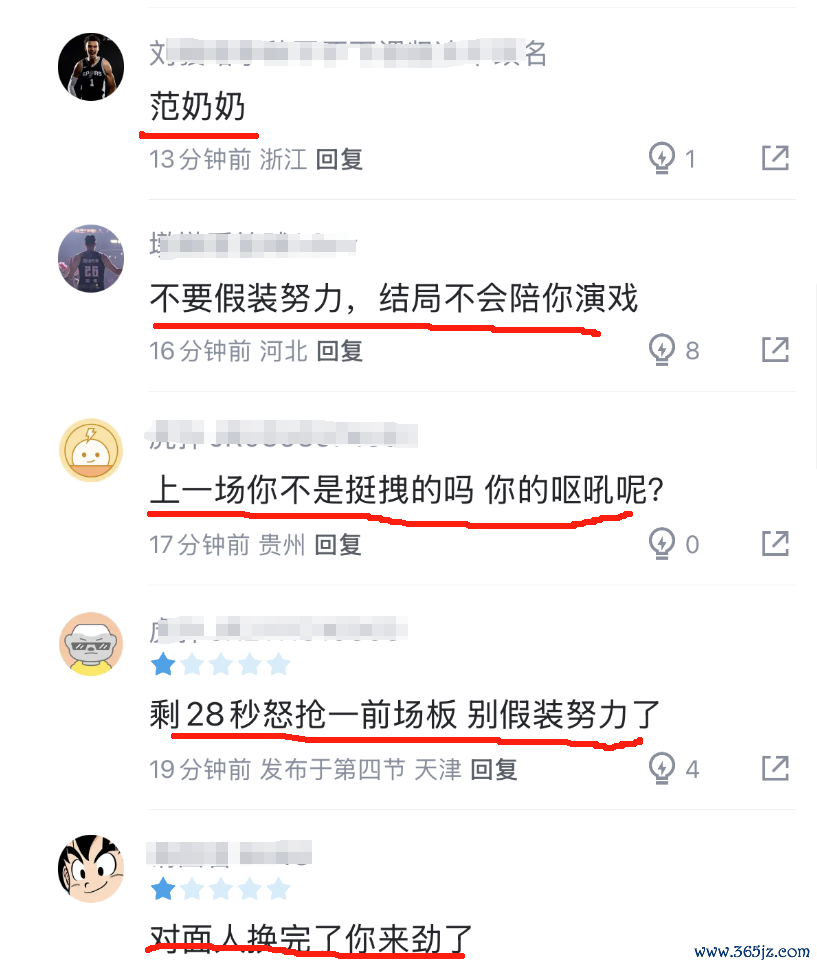Light up the 贵州 comment with 0 likes

click(662, 543)
